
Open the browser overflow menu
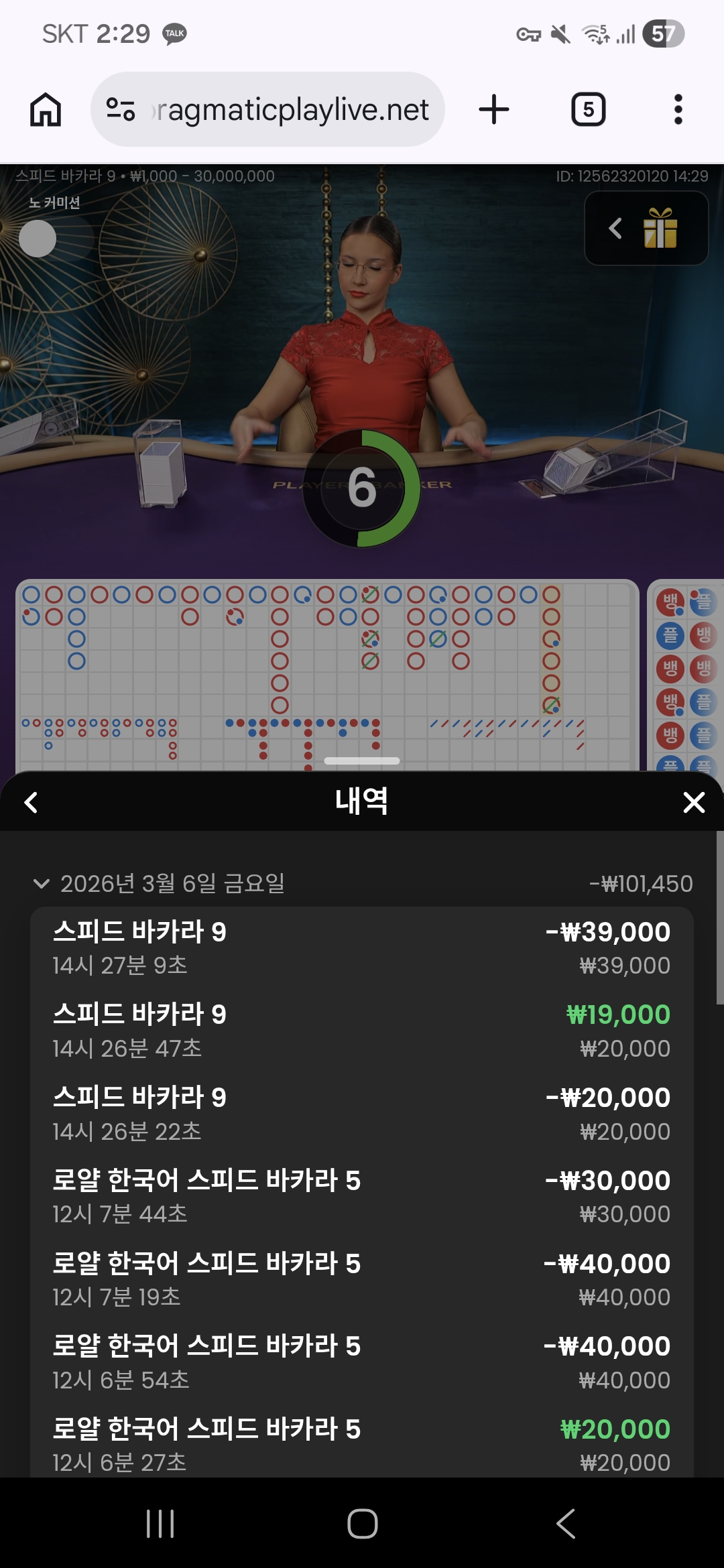pos(678,109)
